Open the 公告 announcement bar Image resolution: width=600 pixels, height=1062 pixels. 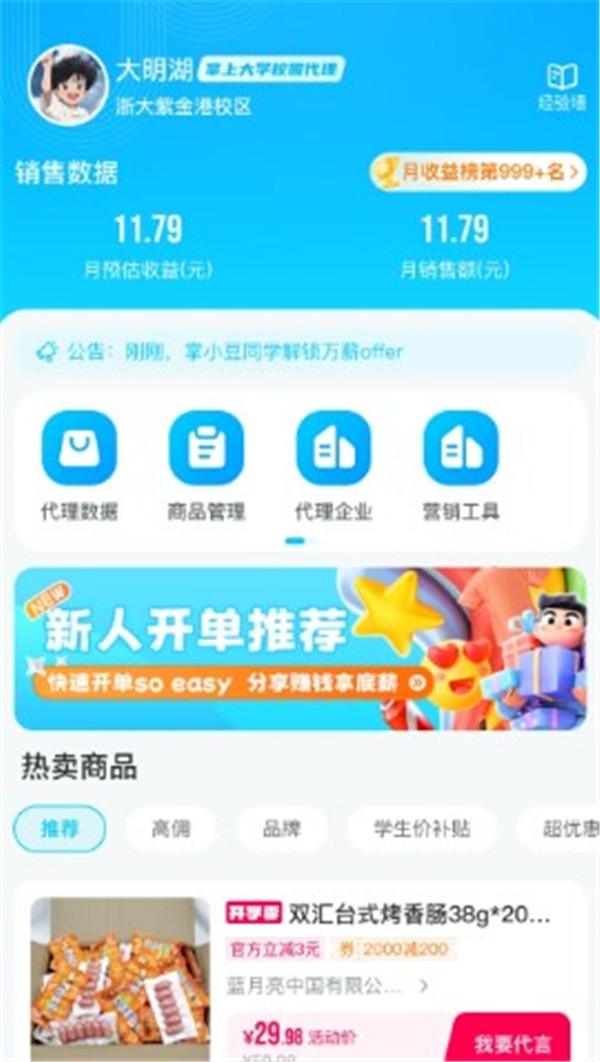[x=300, y=351]
